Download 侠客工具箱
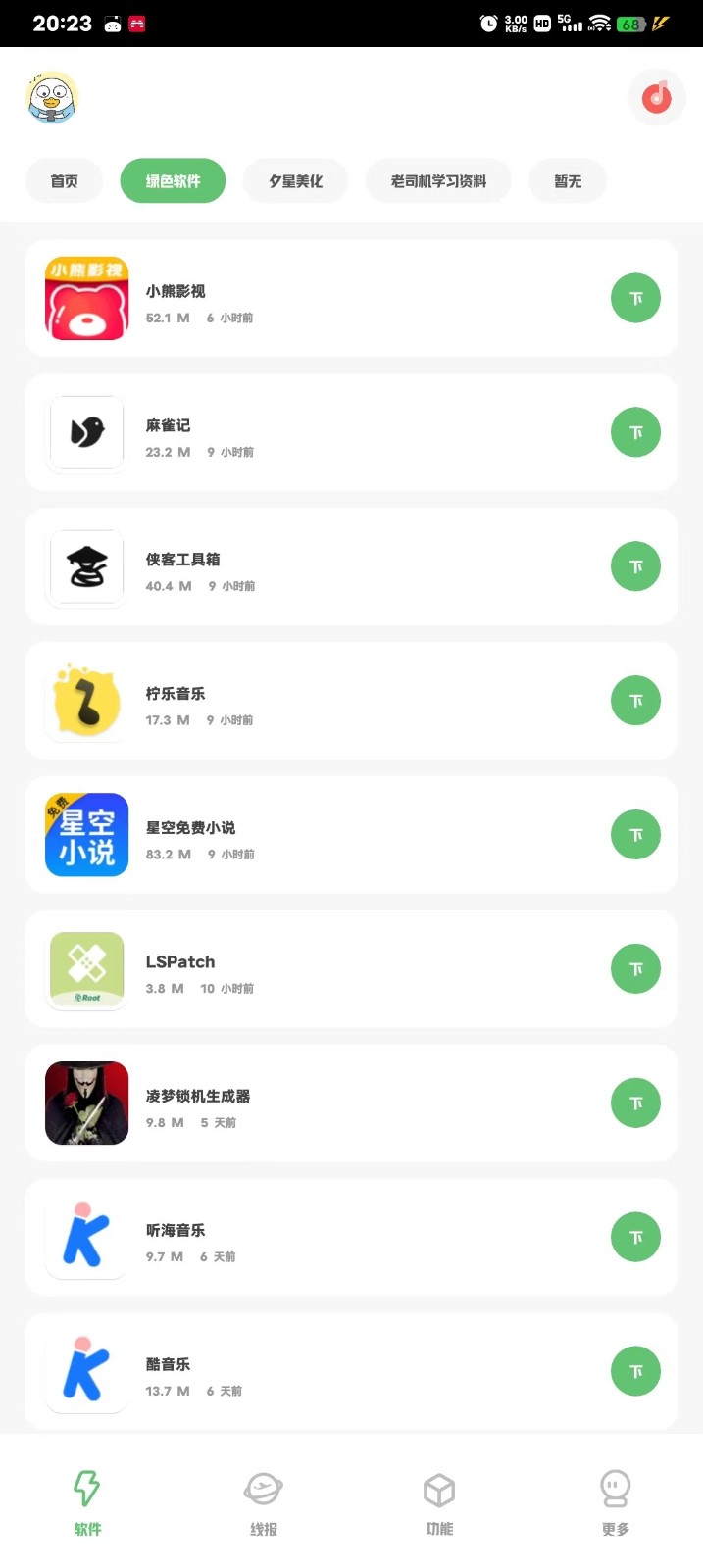This screenshot has height=1568, width=703. (635, 566)
